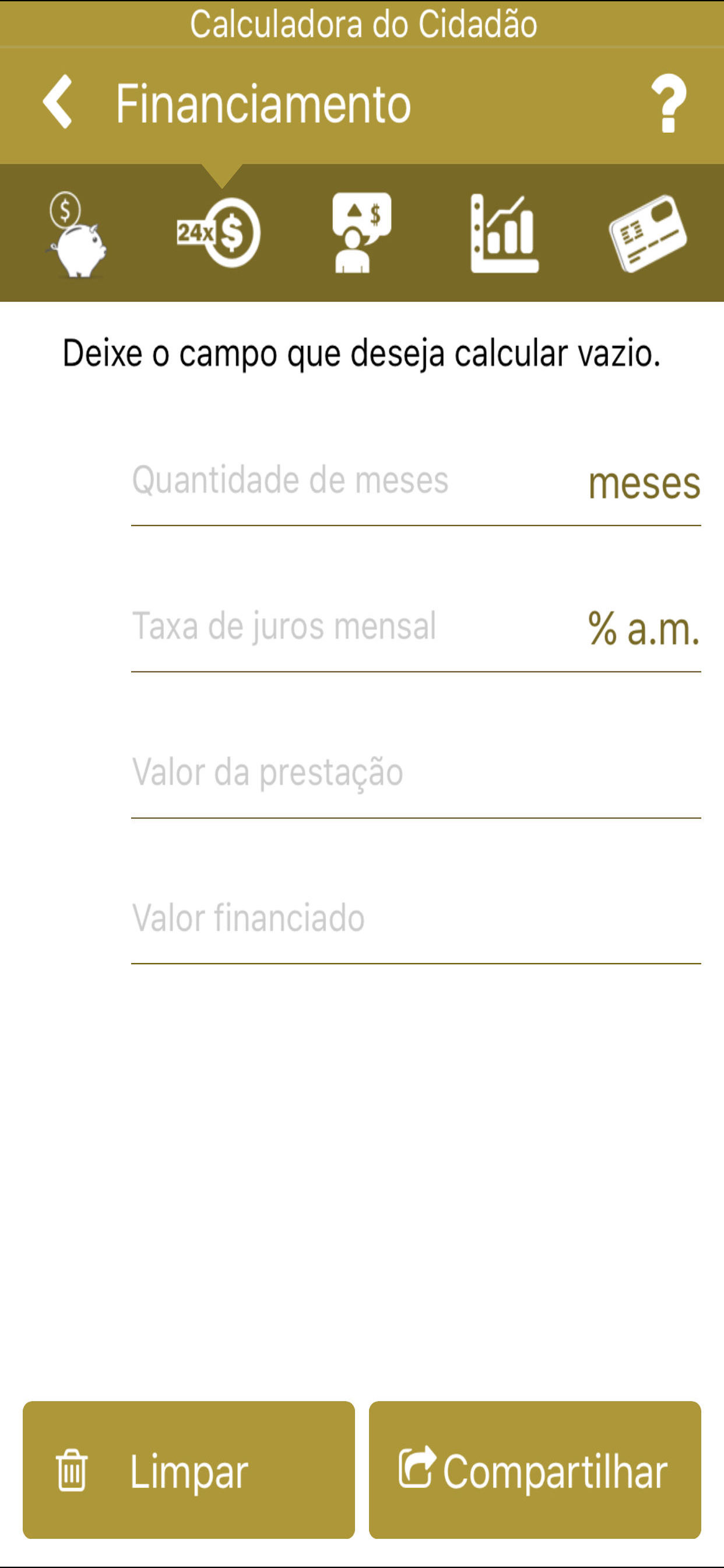Viewport: 724px width, 1568px height.
Task: Open the credit card tab
Action: coord(648,233)
